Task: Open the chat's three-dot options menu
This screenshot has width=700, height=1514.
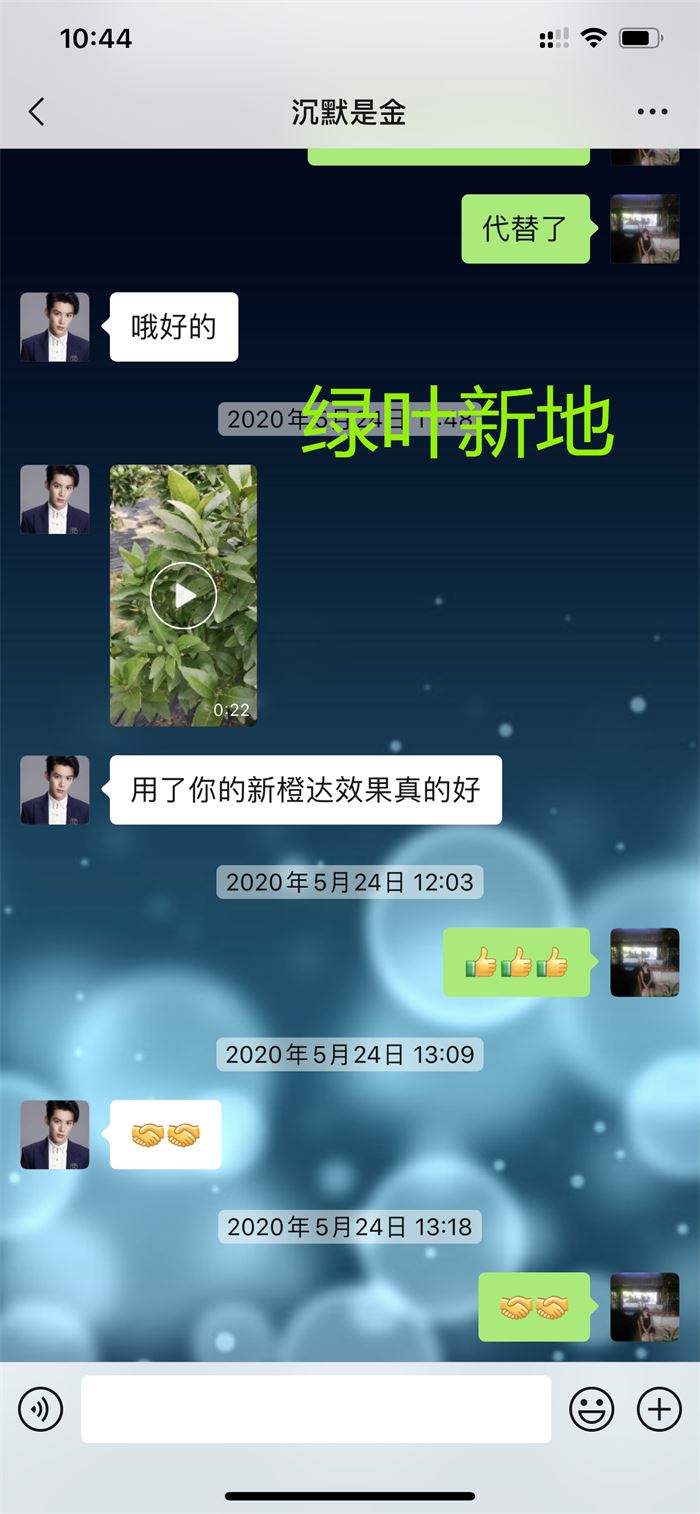Action: (x=652, y=112)
